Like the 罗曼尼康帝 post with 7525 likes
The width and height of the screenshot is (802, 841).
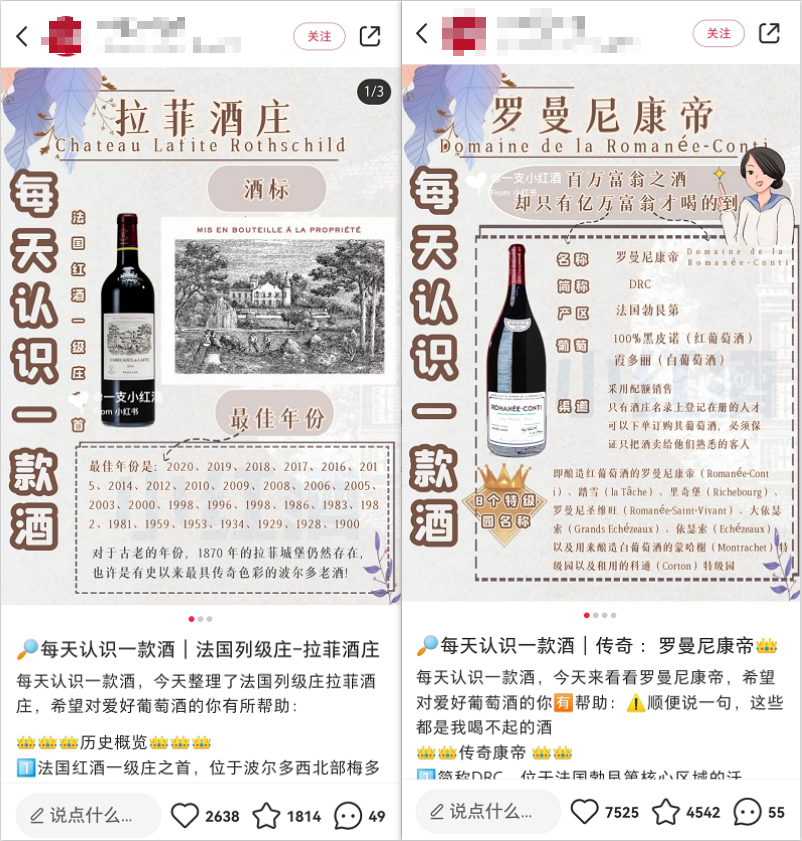point(585,812)
